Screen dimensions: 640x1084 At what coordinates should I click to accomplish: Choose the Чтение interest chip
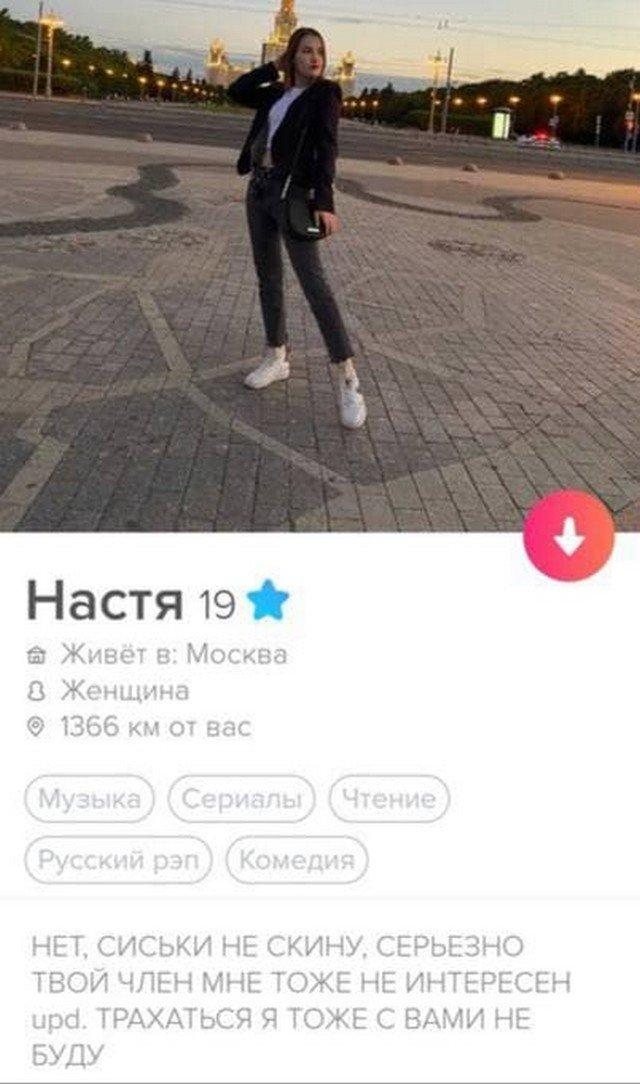389,799
